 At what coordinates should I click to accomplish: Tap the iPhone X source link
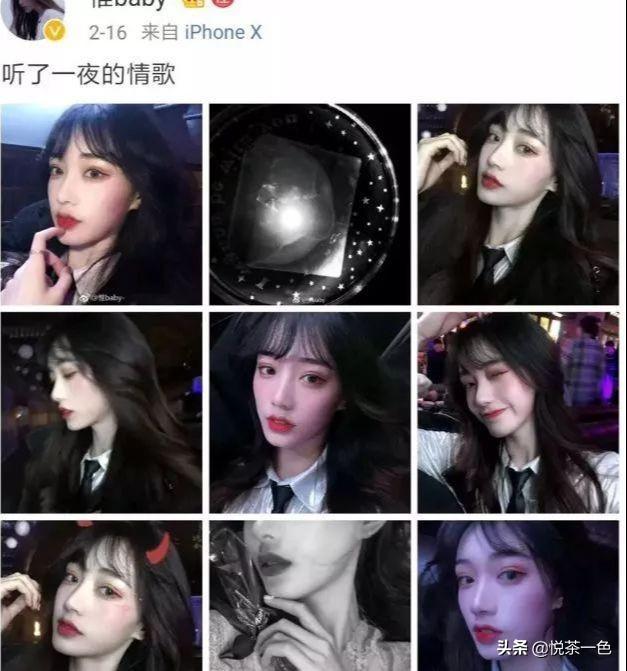click(x=223, y=32)
